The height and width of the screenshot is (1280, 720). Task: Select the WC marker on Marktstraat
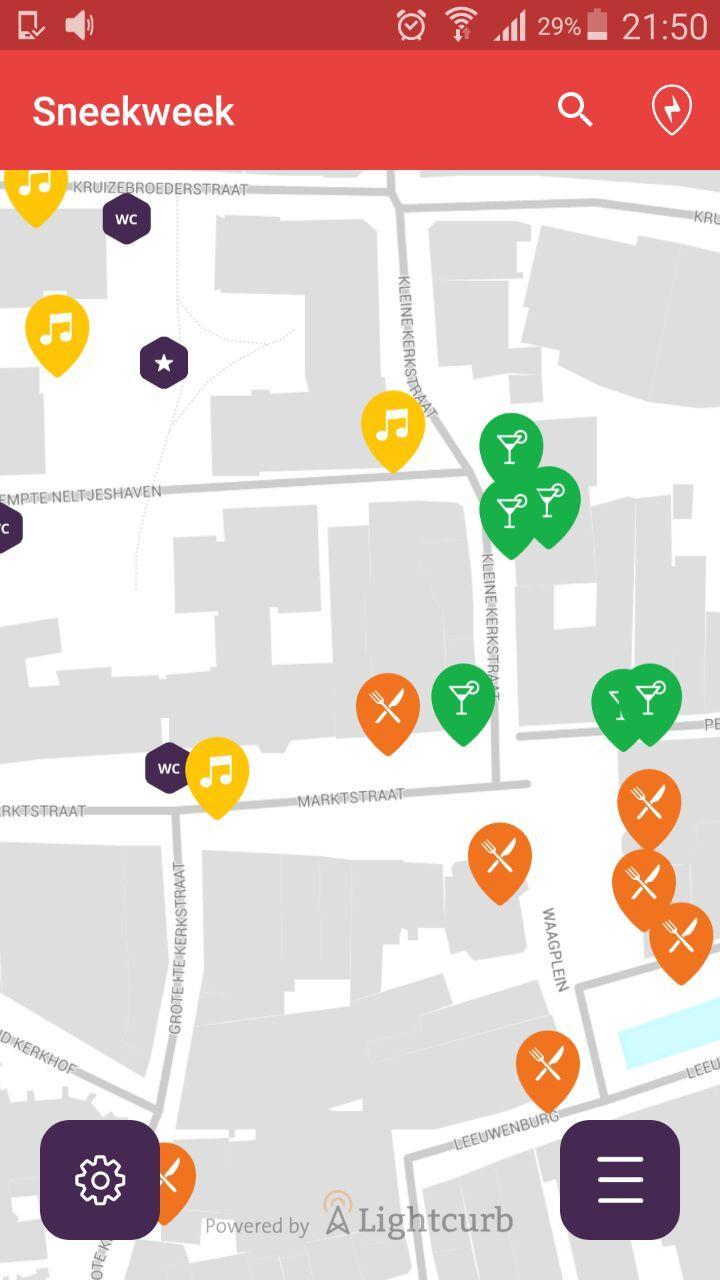pos(167,768)
